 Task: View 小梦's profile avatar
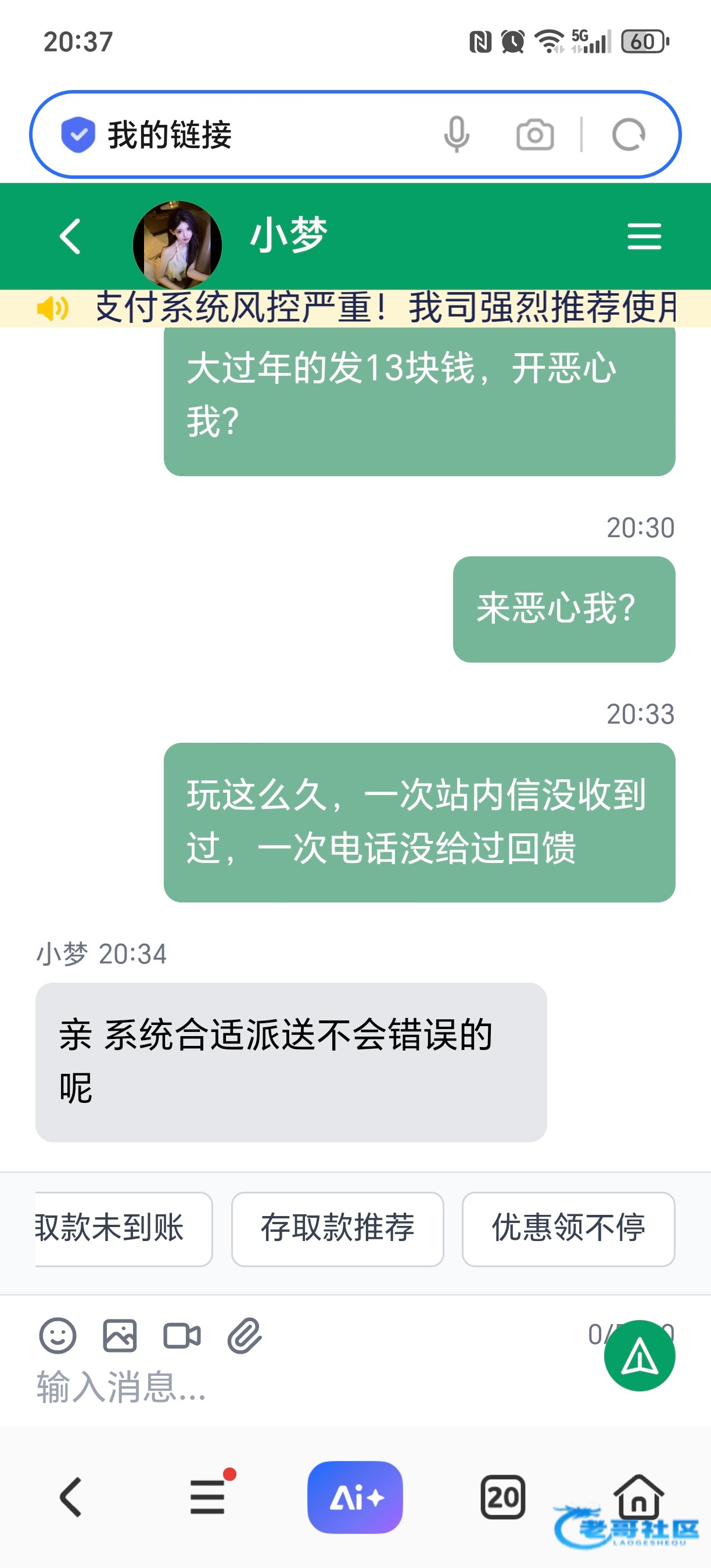(x=177, y=244)
